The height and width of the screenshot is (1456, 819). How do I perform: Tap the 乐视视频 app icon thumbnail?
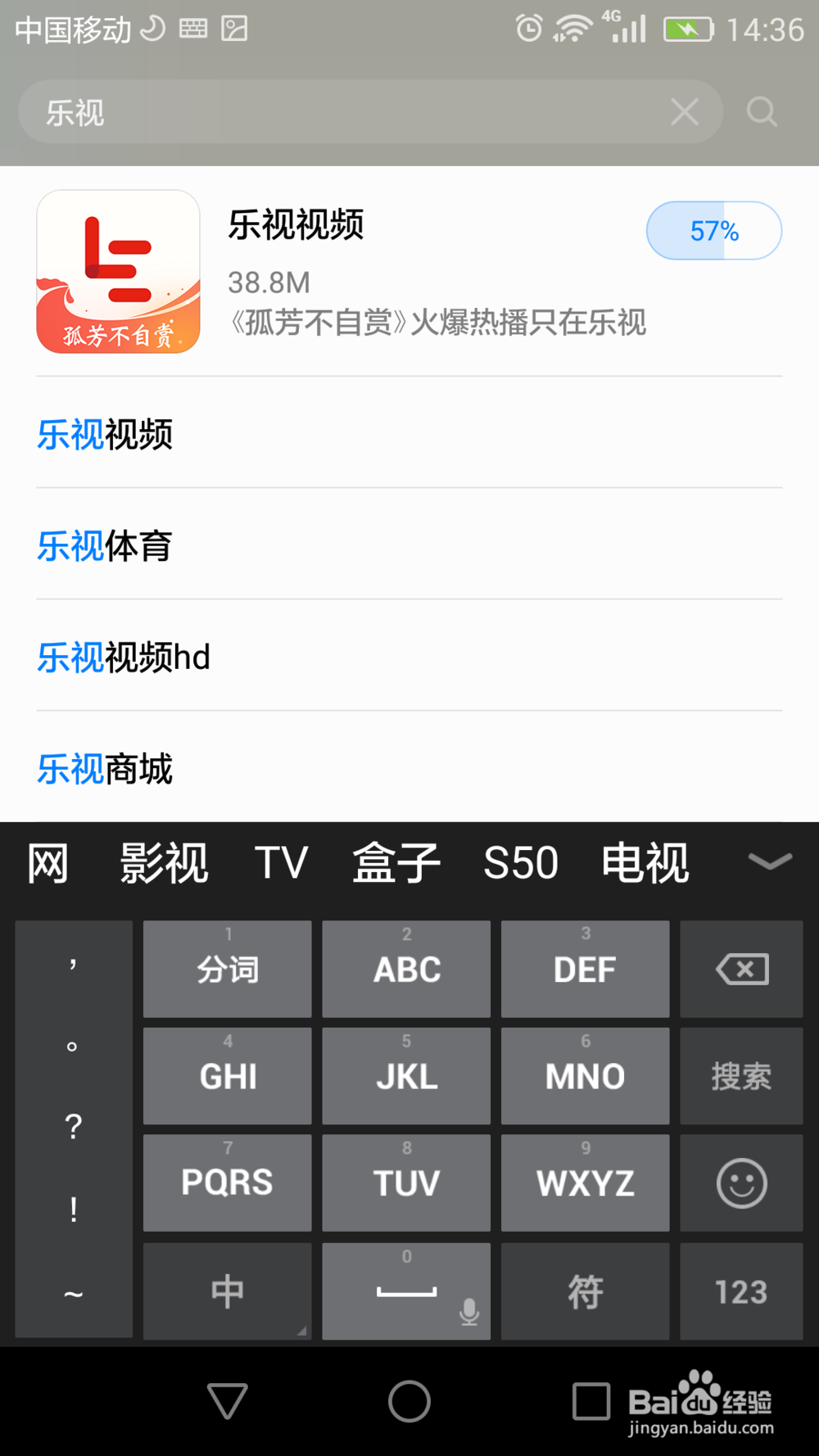click(118, 272)
